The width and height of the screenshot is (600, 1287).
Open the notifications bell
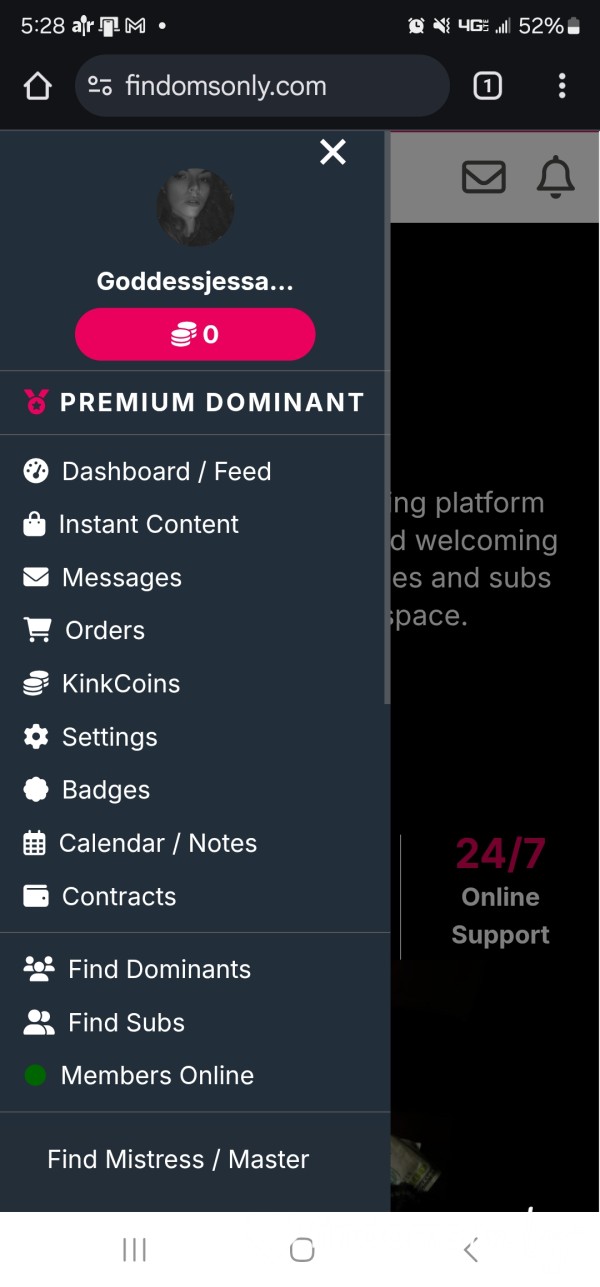click(x=556, y=177)
